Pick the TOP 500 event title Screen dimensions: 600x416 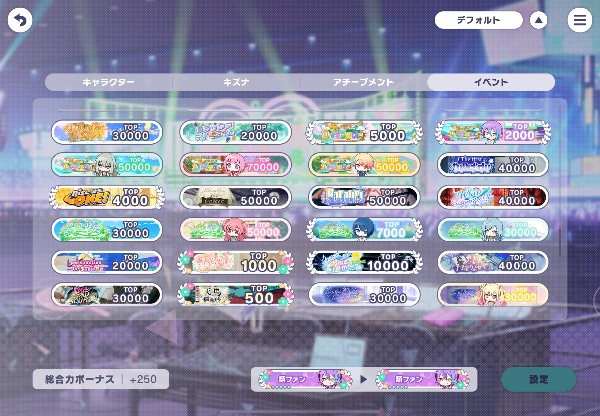[235, 294]
